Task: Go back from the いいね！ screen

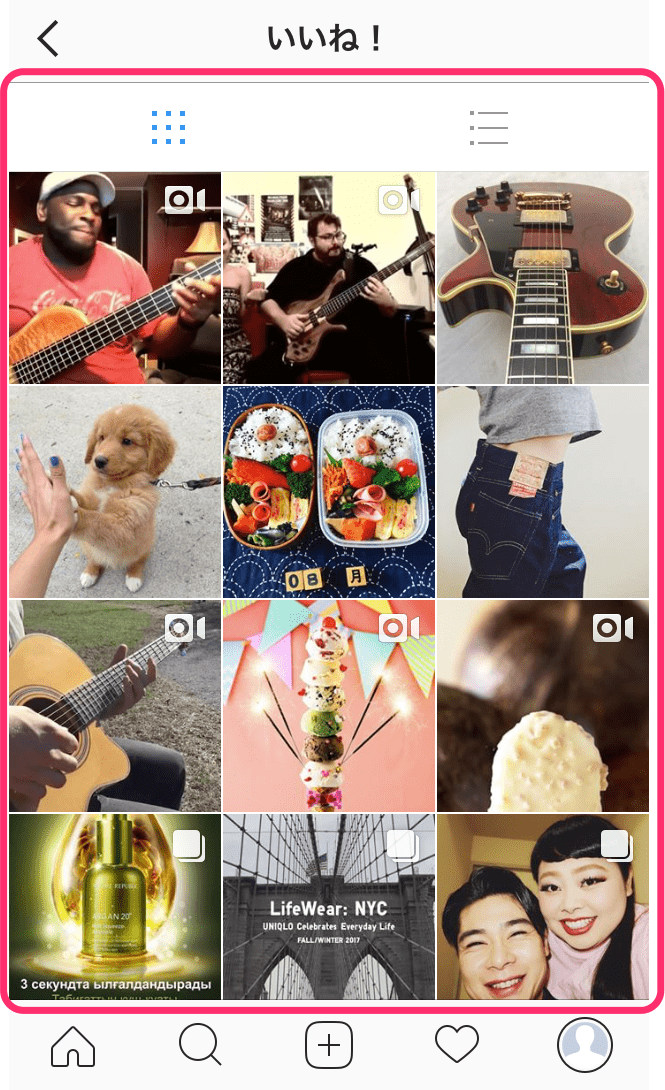Action: point(48,39)
